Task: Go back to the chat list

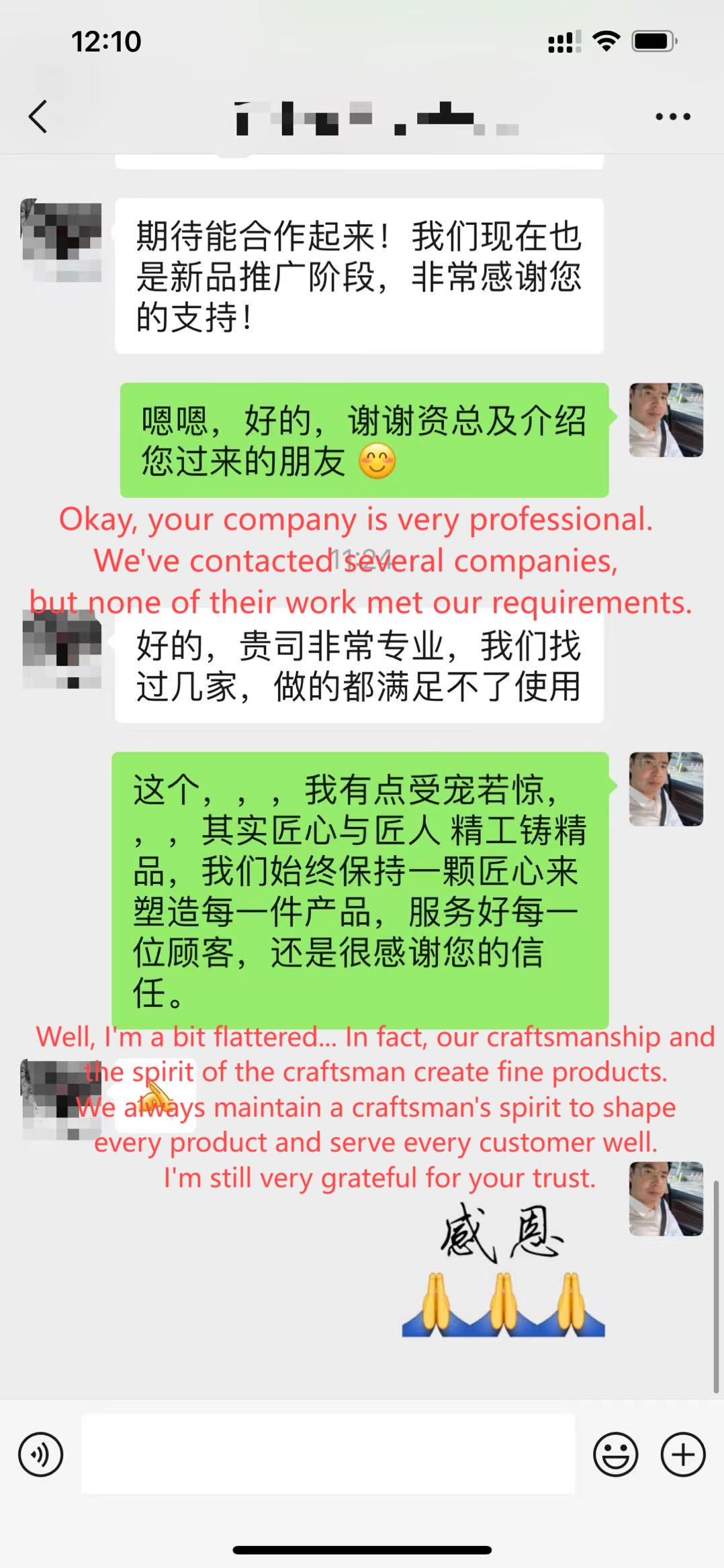Action: coord(39,117)
